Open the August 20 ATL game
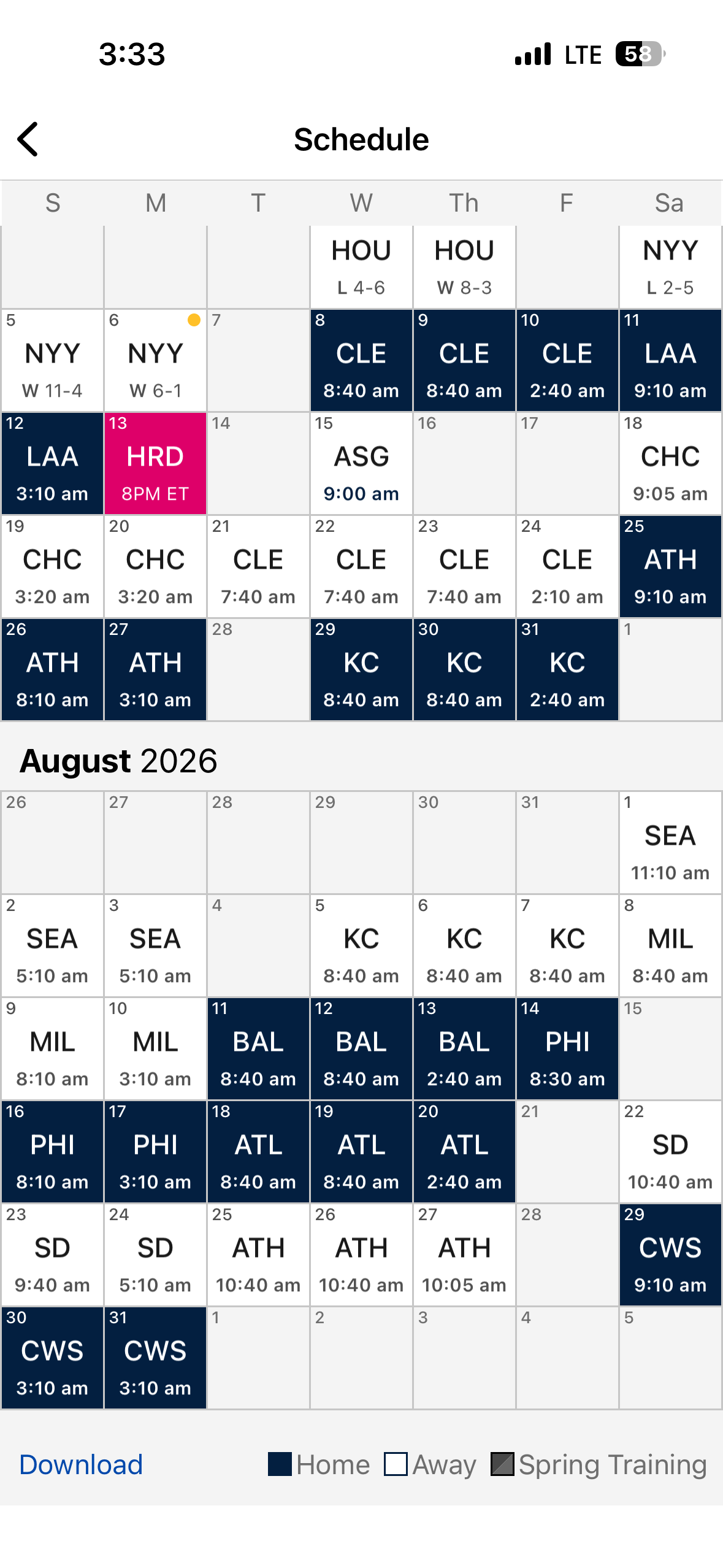 464,1151
